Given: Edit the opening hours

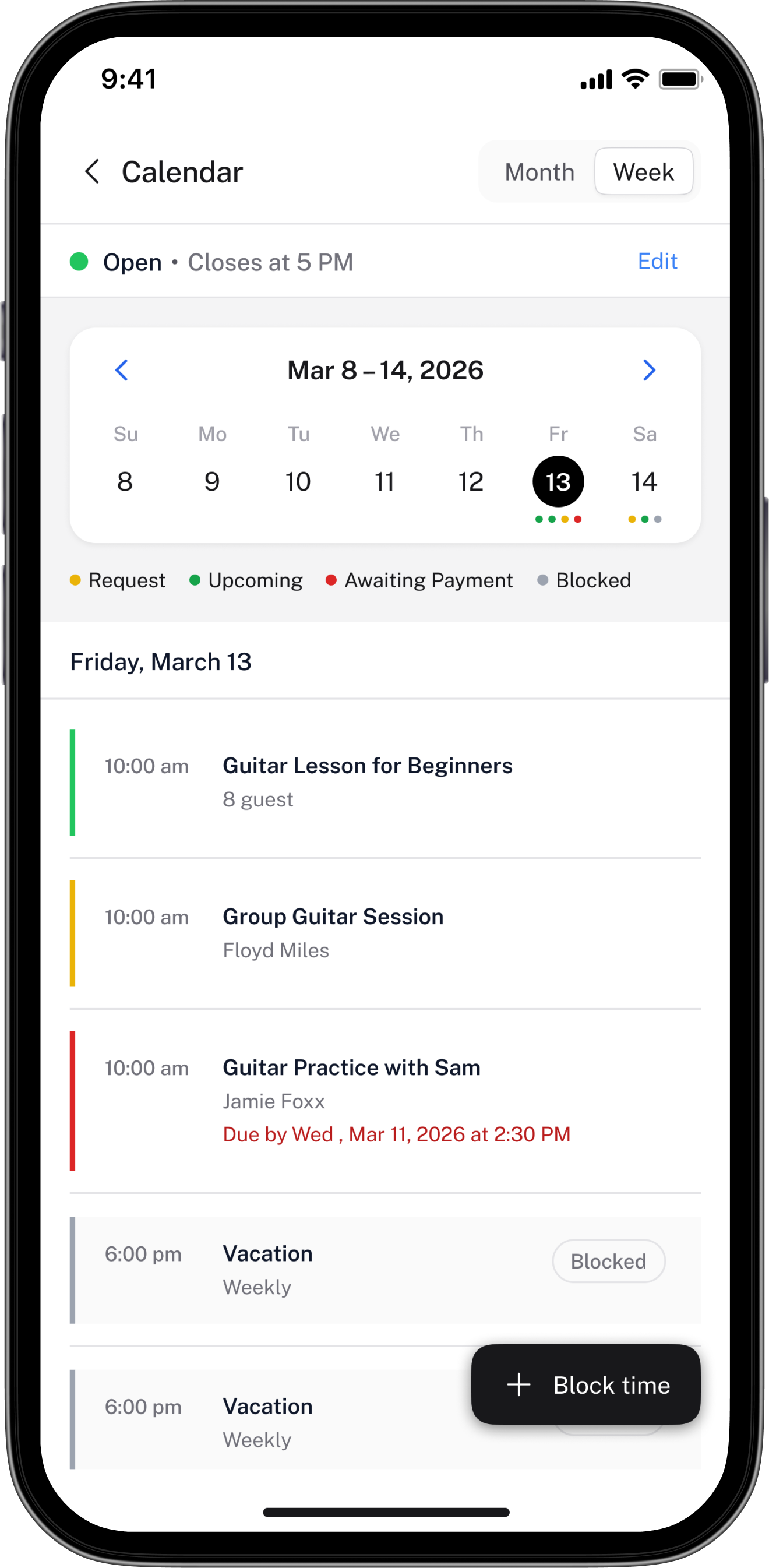Looking at the screenshot, I should (x=657, y=261).
